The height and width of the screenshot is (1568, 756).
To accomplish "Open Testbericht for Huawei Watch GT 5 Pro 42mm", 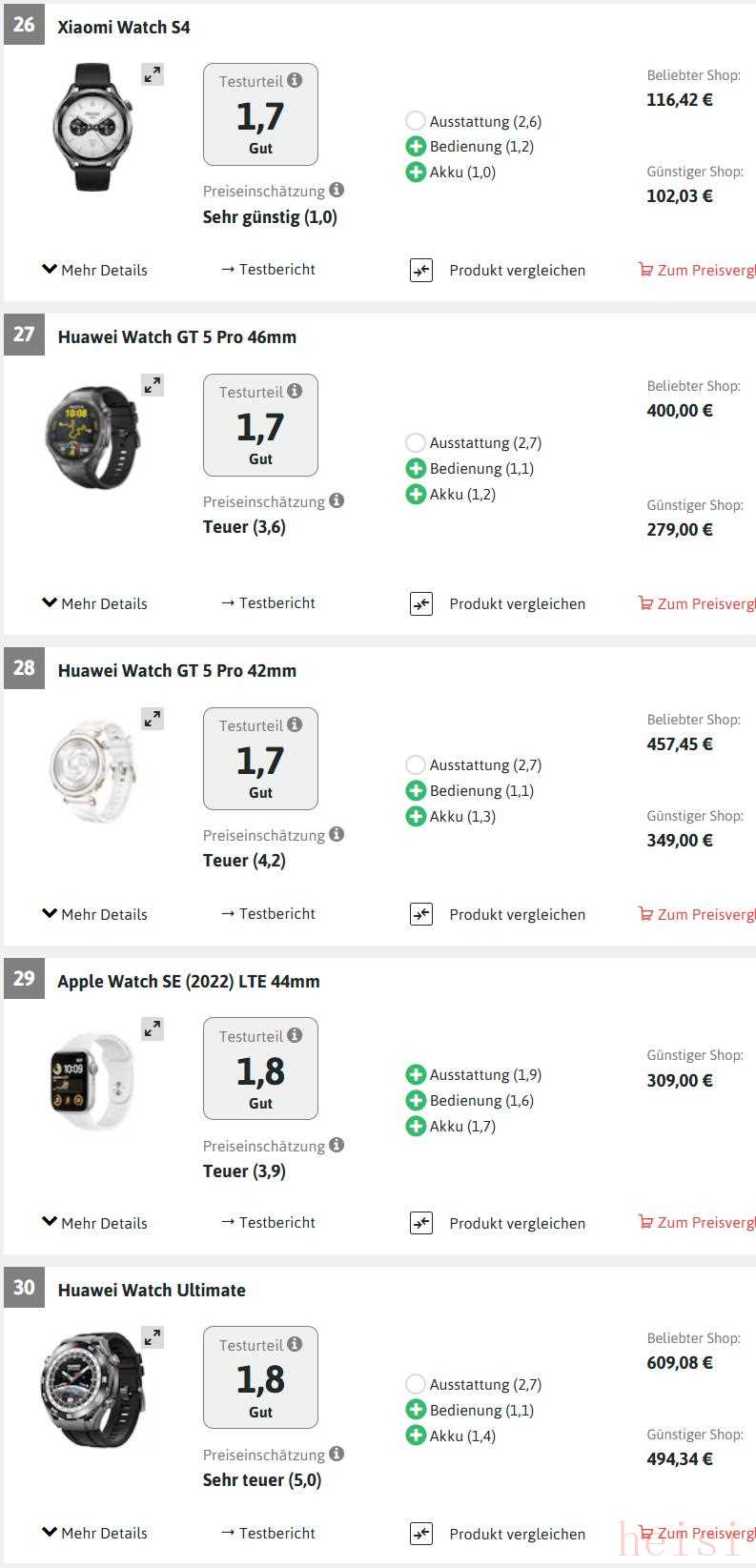I will click(x=268, y=914).
